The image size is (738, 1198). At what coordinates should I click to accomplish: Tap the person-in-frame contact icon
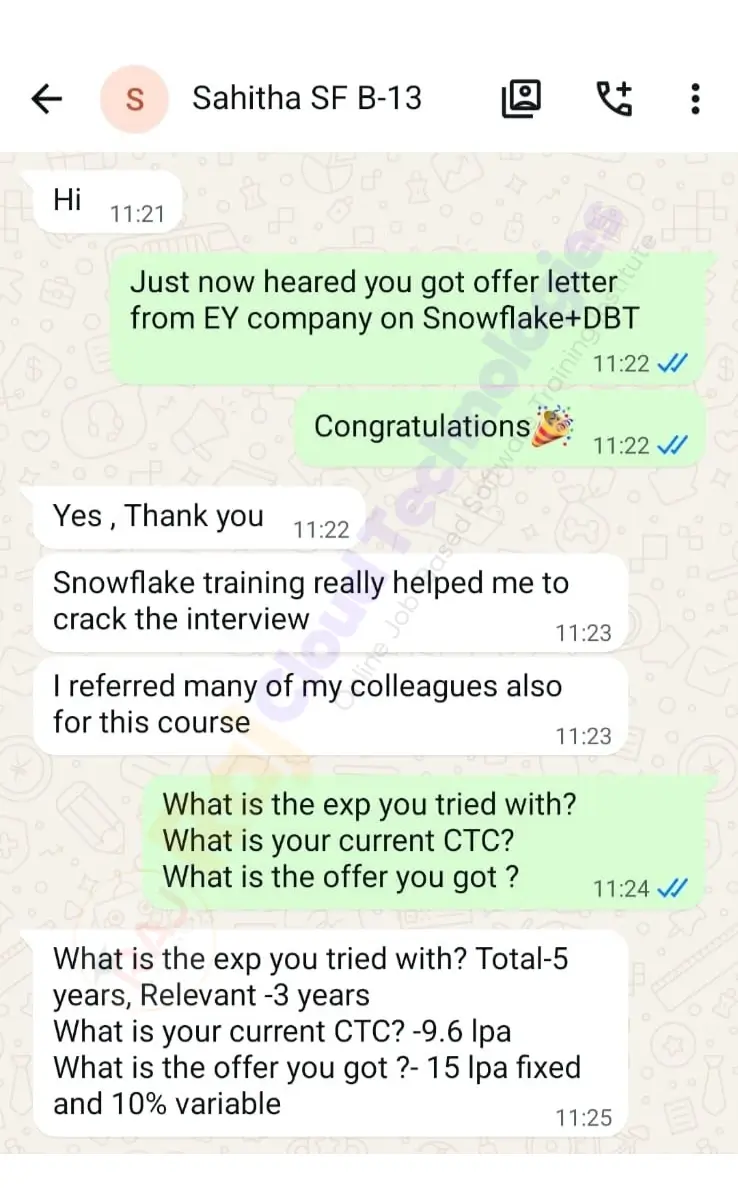click(x=520, y=97)
